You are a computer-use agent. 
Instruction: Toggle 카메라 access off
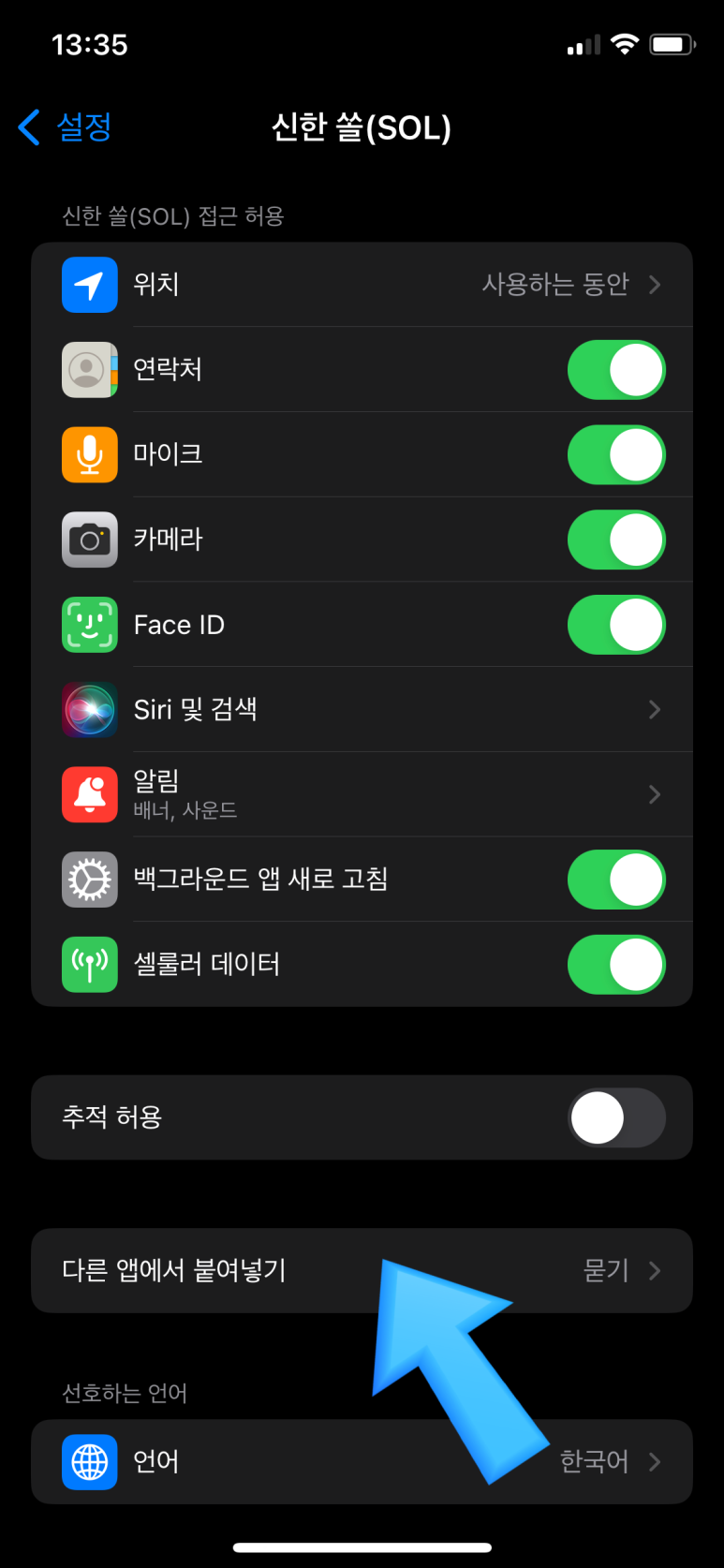coord(616,540)
